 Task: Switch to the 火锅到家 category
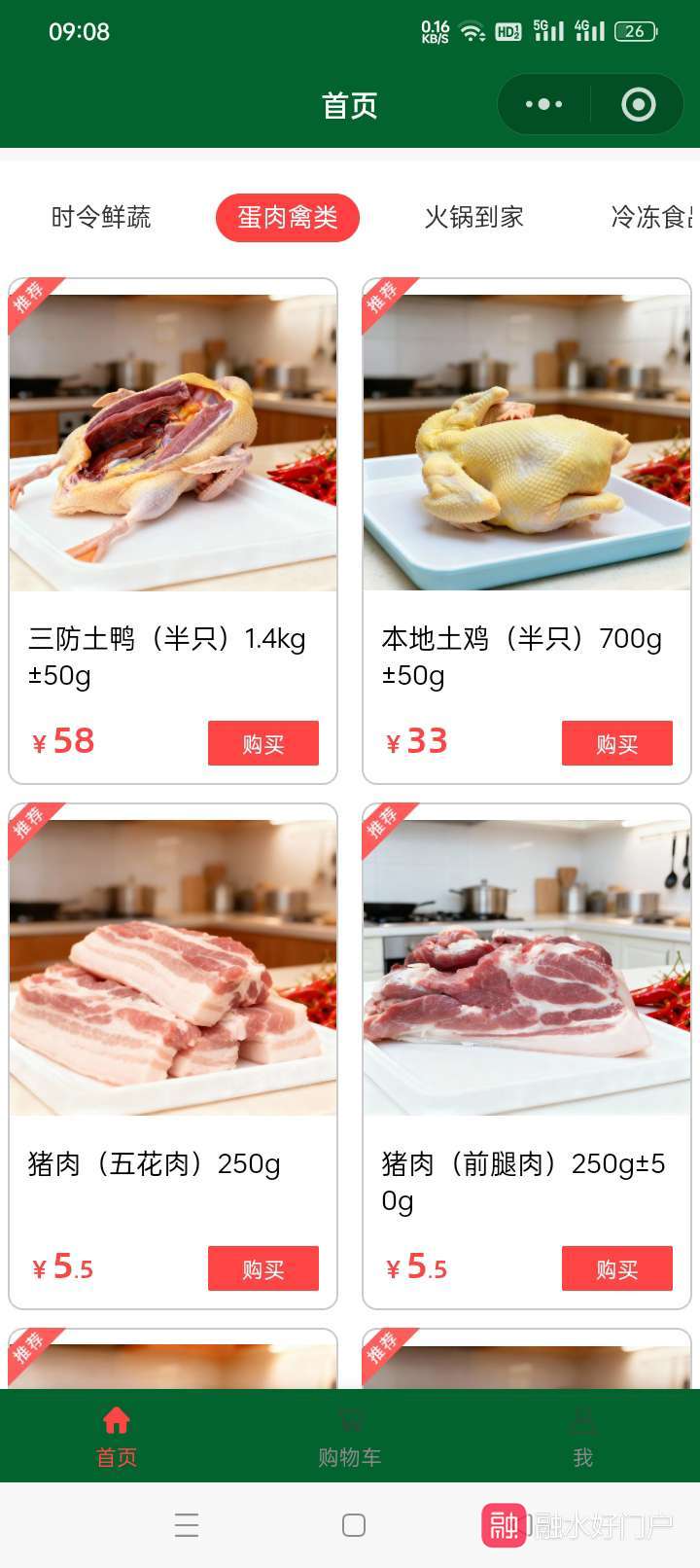(473, 217)
